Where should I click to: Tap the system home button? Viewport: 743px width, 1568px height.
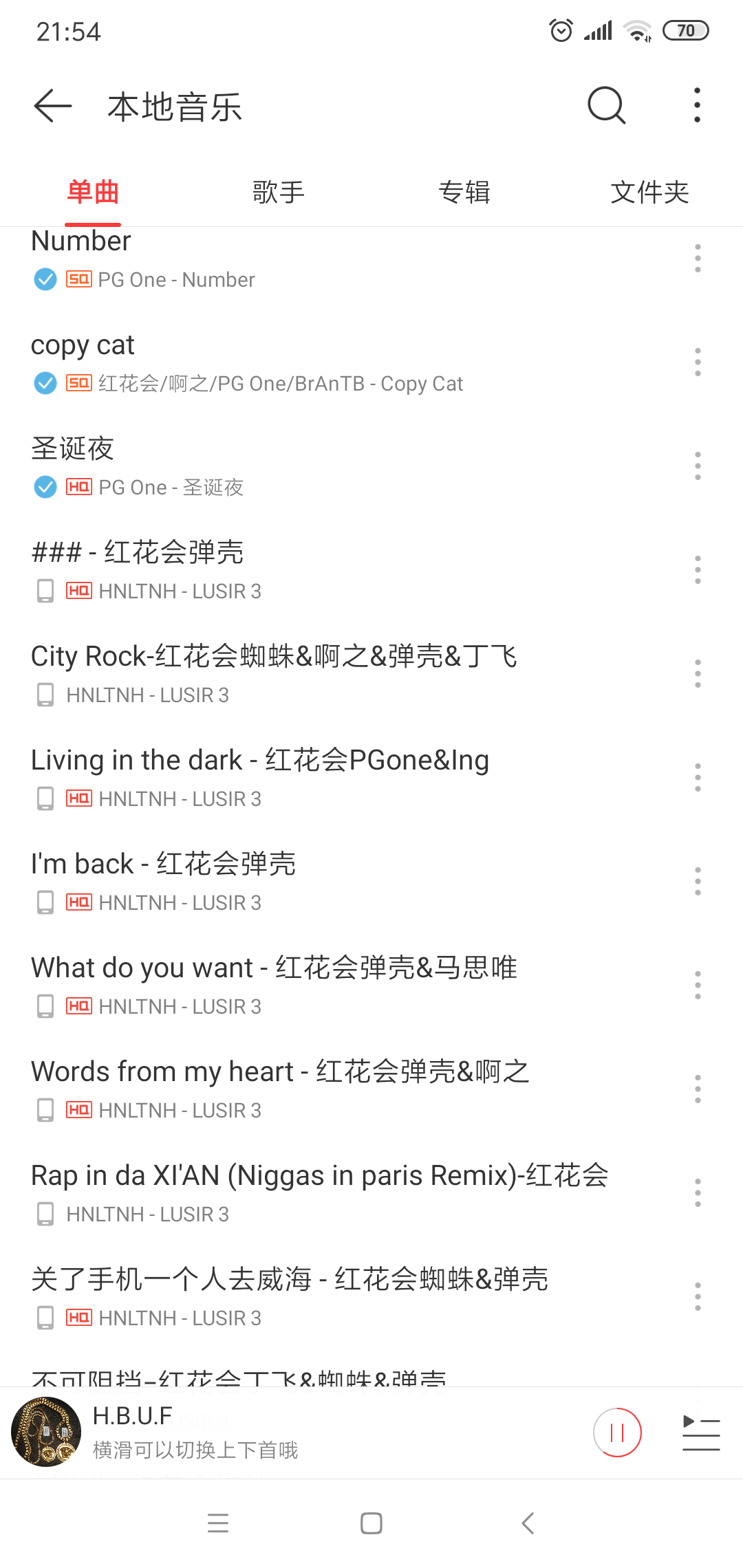coord(371,1523)
